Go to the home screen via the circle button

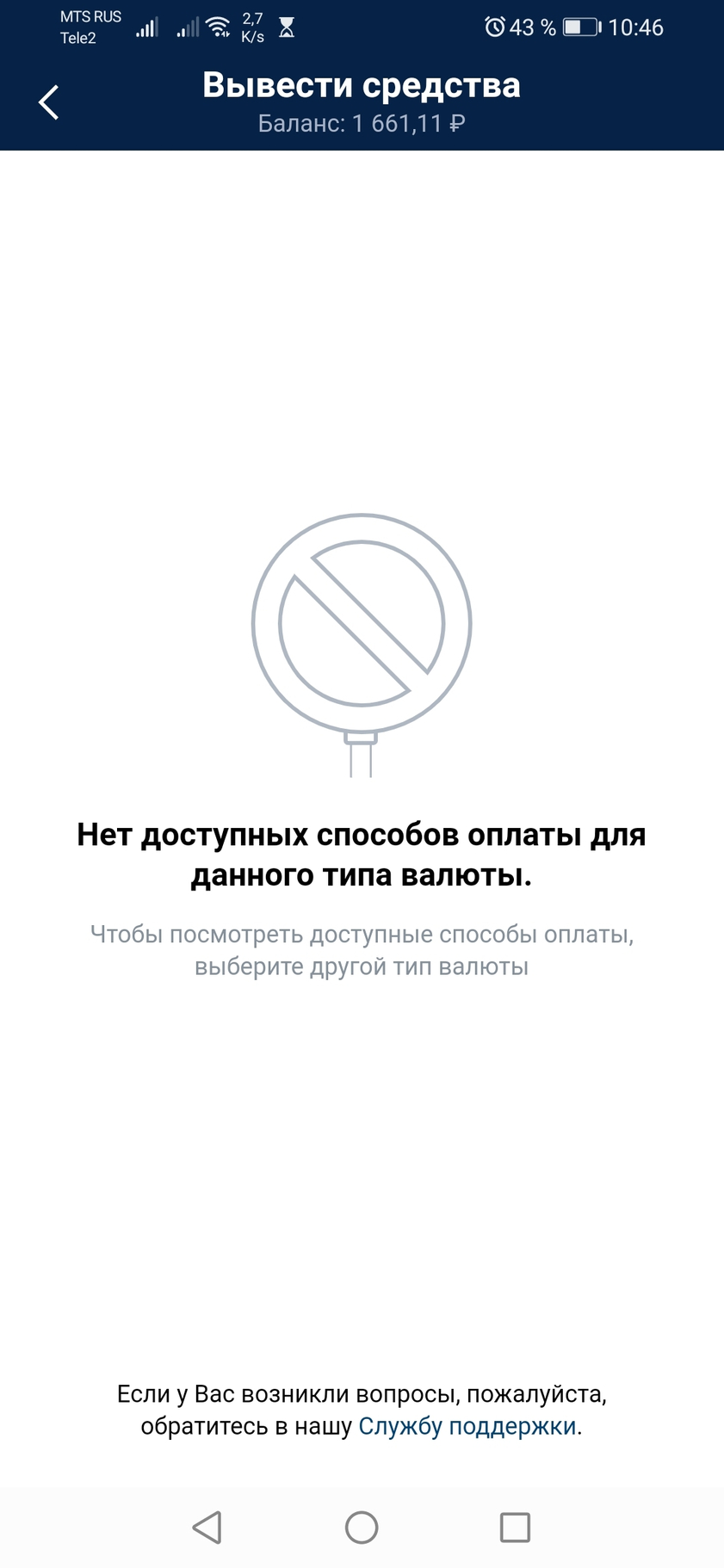coord(362,1527)
